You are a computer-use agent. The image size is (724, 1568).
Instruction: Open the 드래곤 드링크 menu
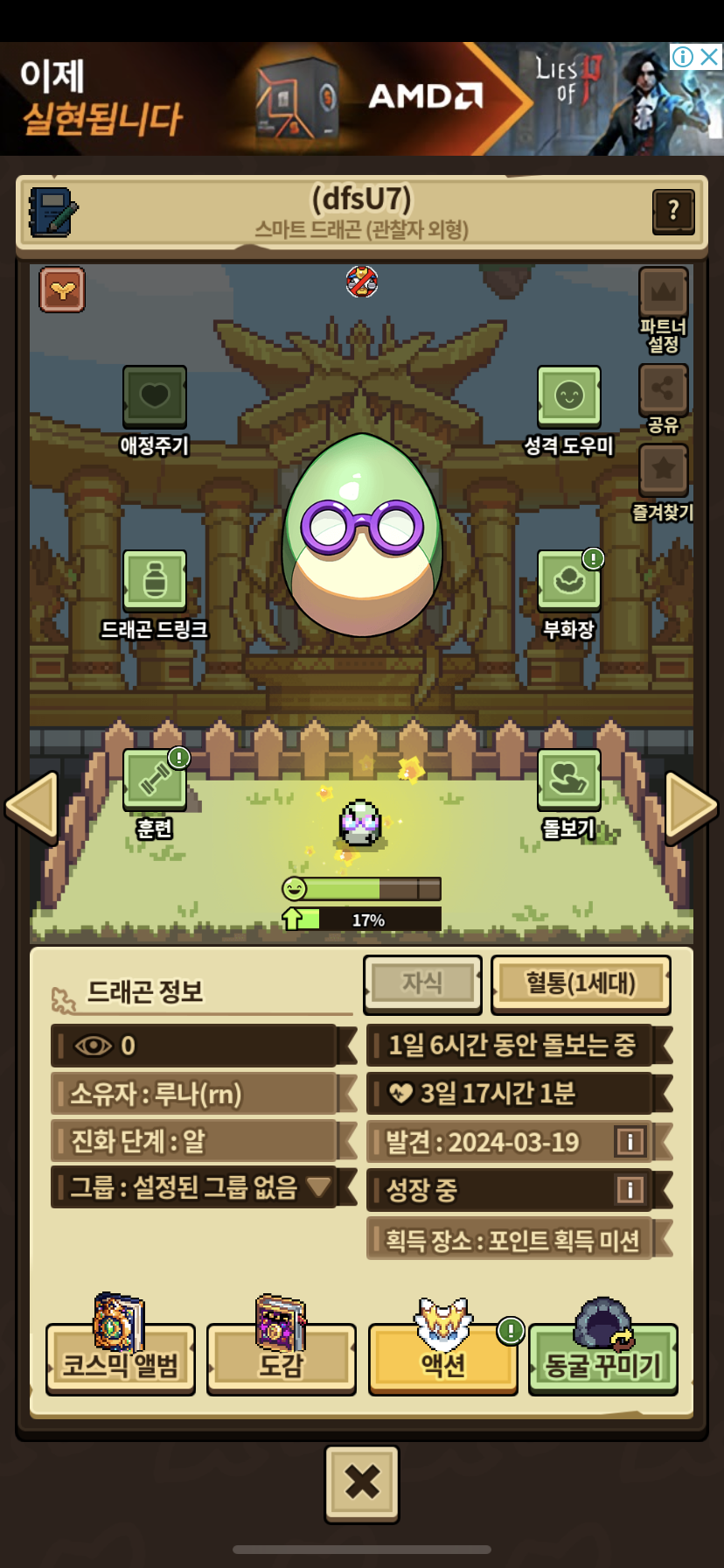[155, 581]
